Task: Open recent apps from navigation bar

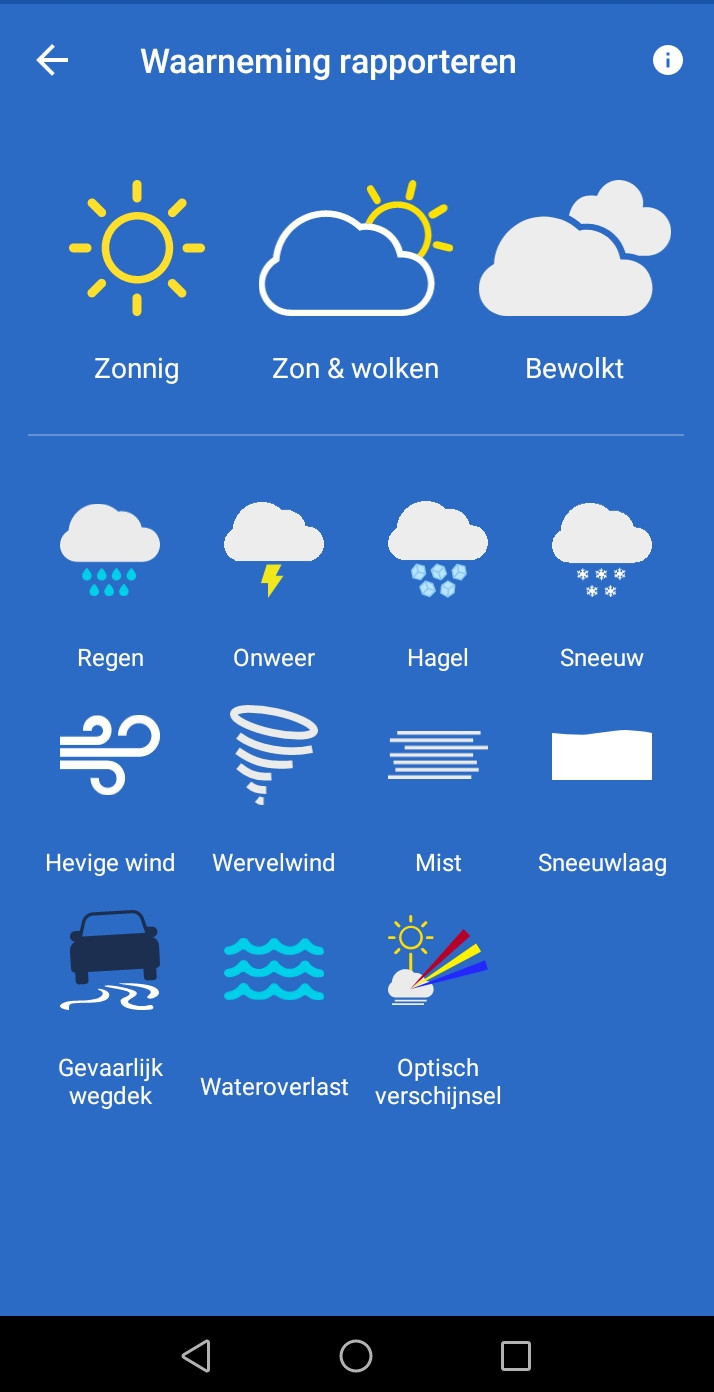Action: point(516,1355)
